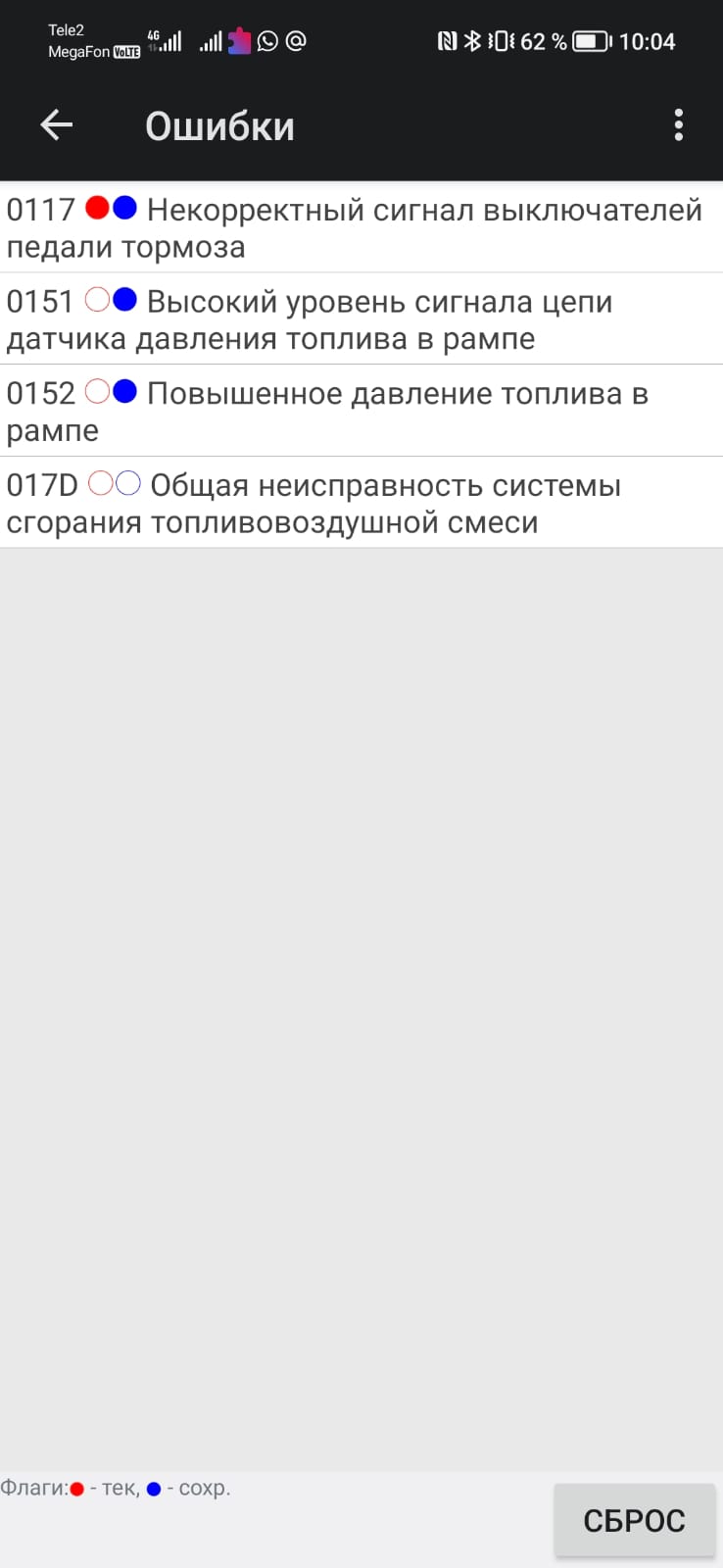Tap the СБРОС button to reset errors

click(x=634, y=1520)
